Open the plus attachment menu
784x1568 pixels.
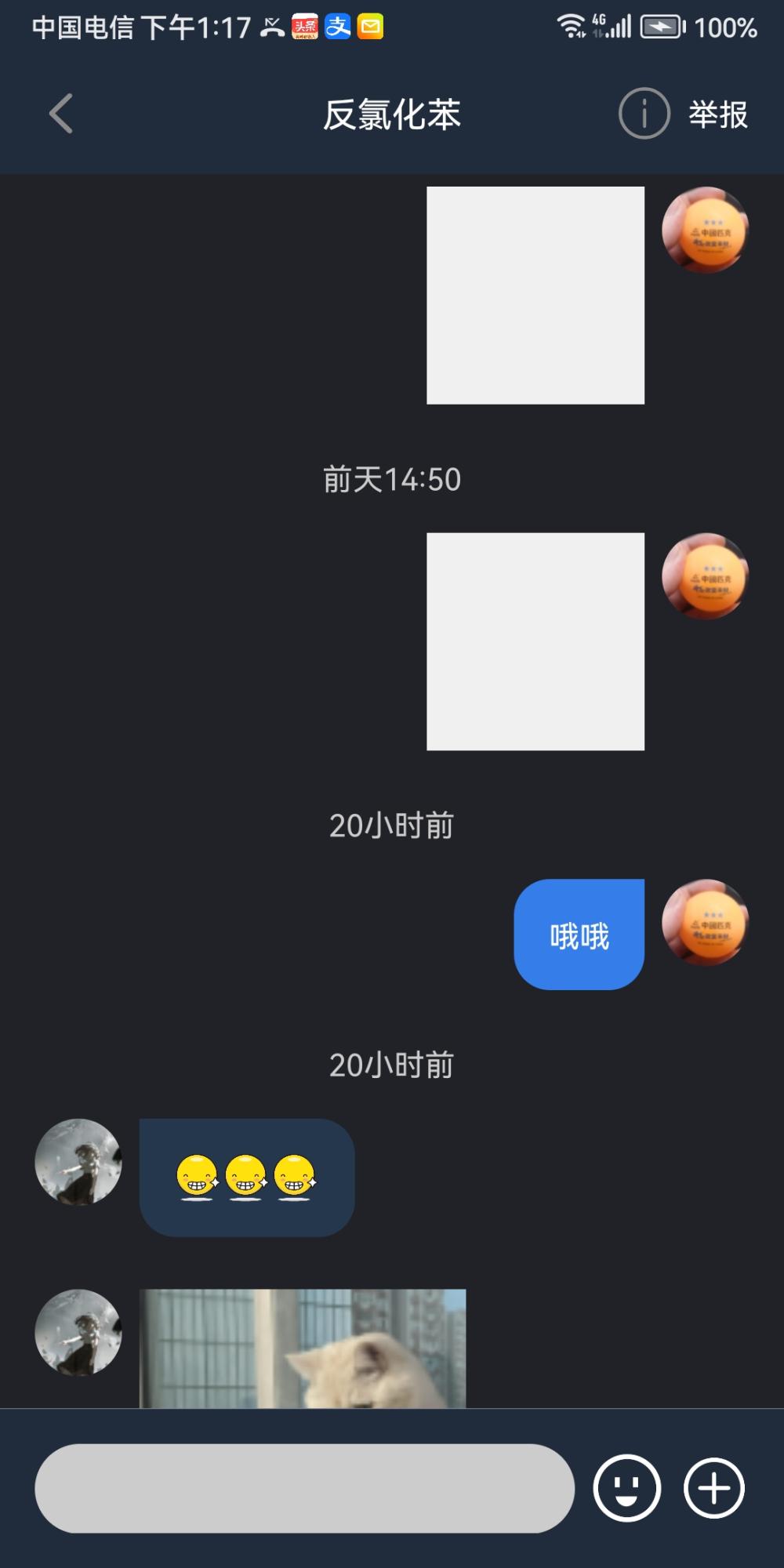[713, 1488]
